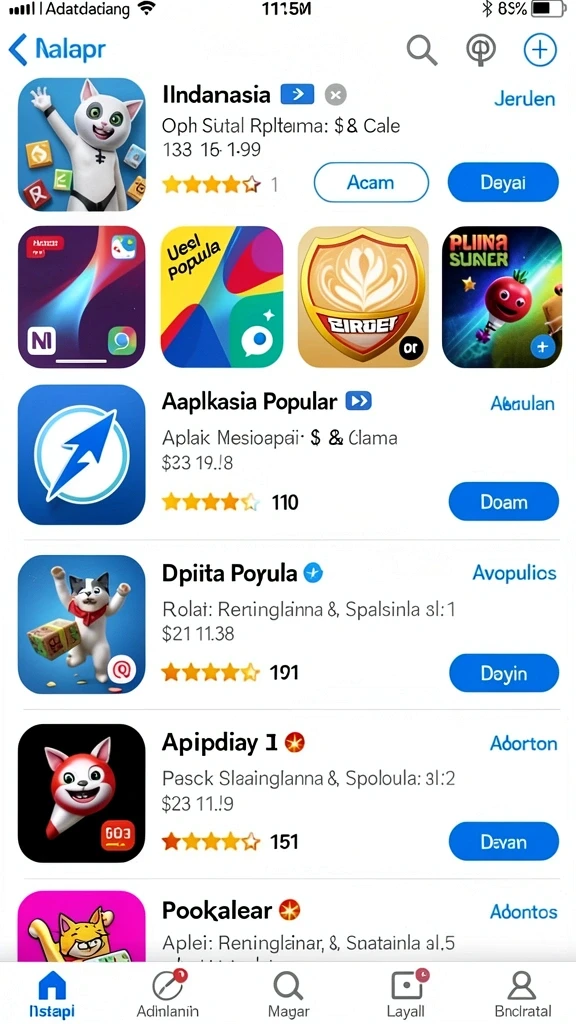Image resolution: width=576 pixels, height=1024 pixels.
Task: Open the latte shield app tile
Action: [363, 297]
